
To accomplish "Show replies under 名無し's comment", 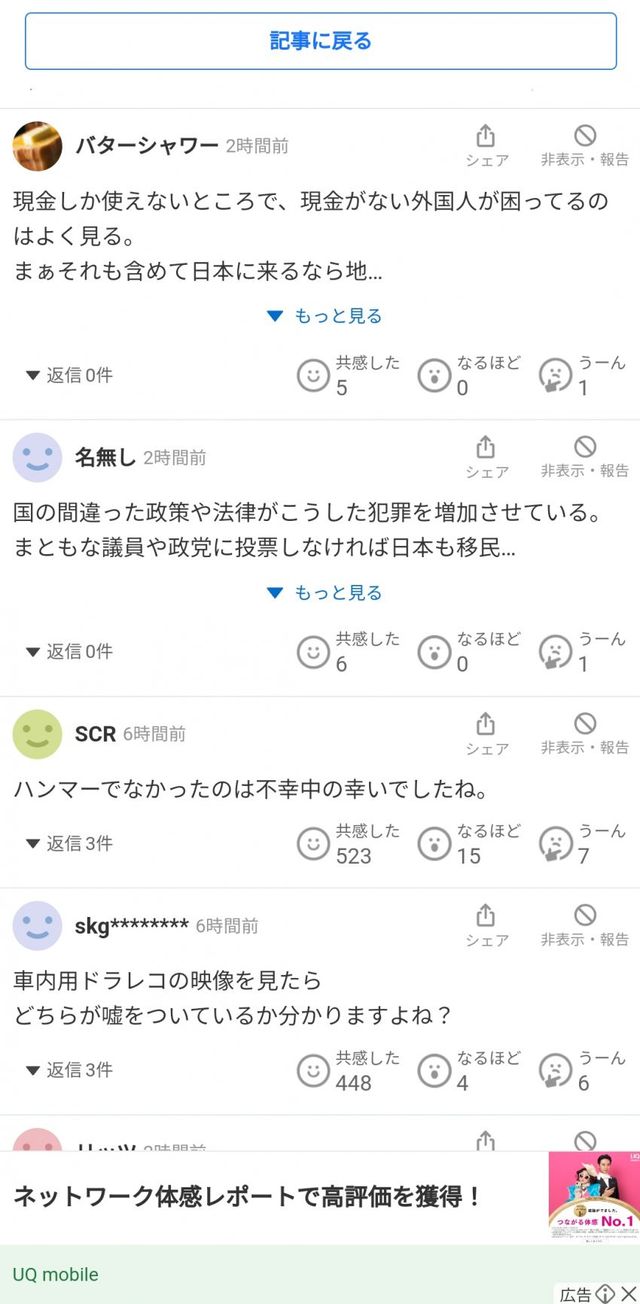I will click(69, 652).
